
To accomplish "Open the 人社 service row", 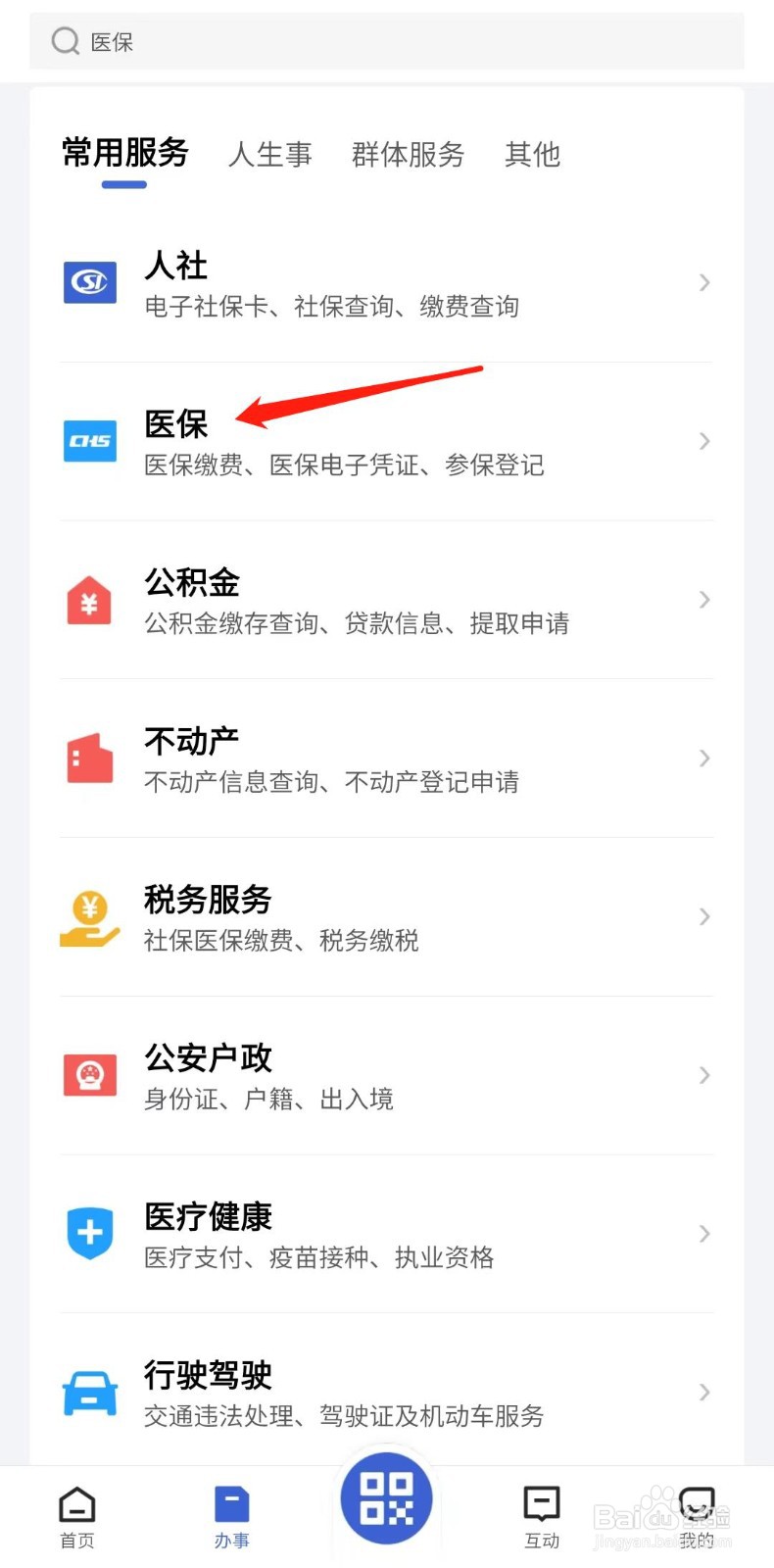I will click(x=386, y=283).
